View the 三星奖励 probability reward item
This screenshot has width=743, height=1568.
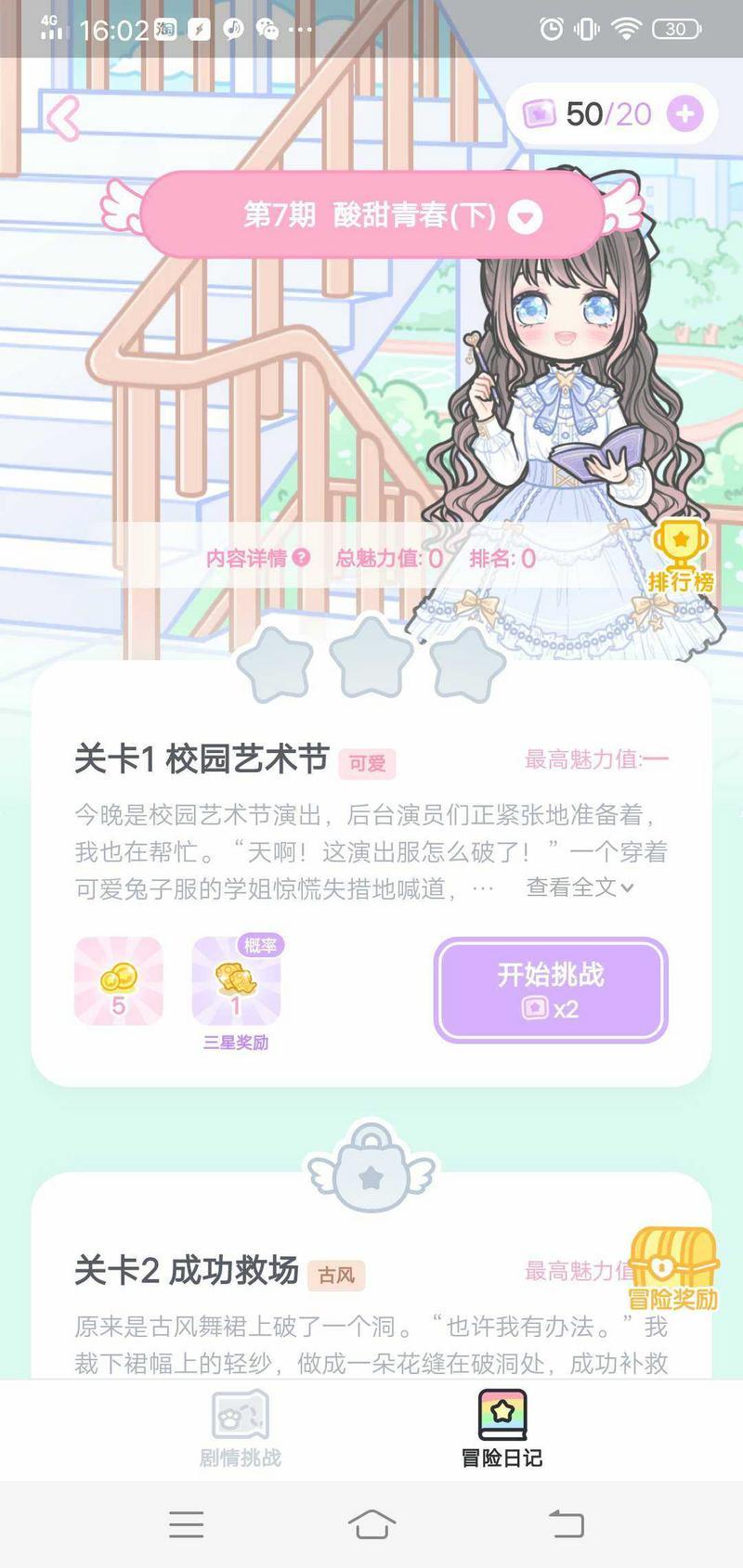(x=236, y=980)
